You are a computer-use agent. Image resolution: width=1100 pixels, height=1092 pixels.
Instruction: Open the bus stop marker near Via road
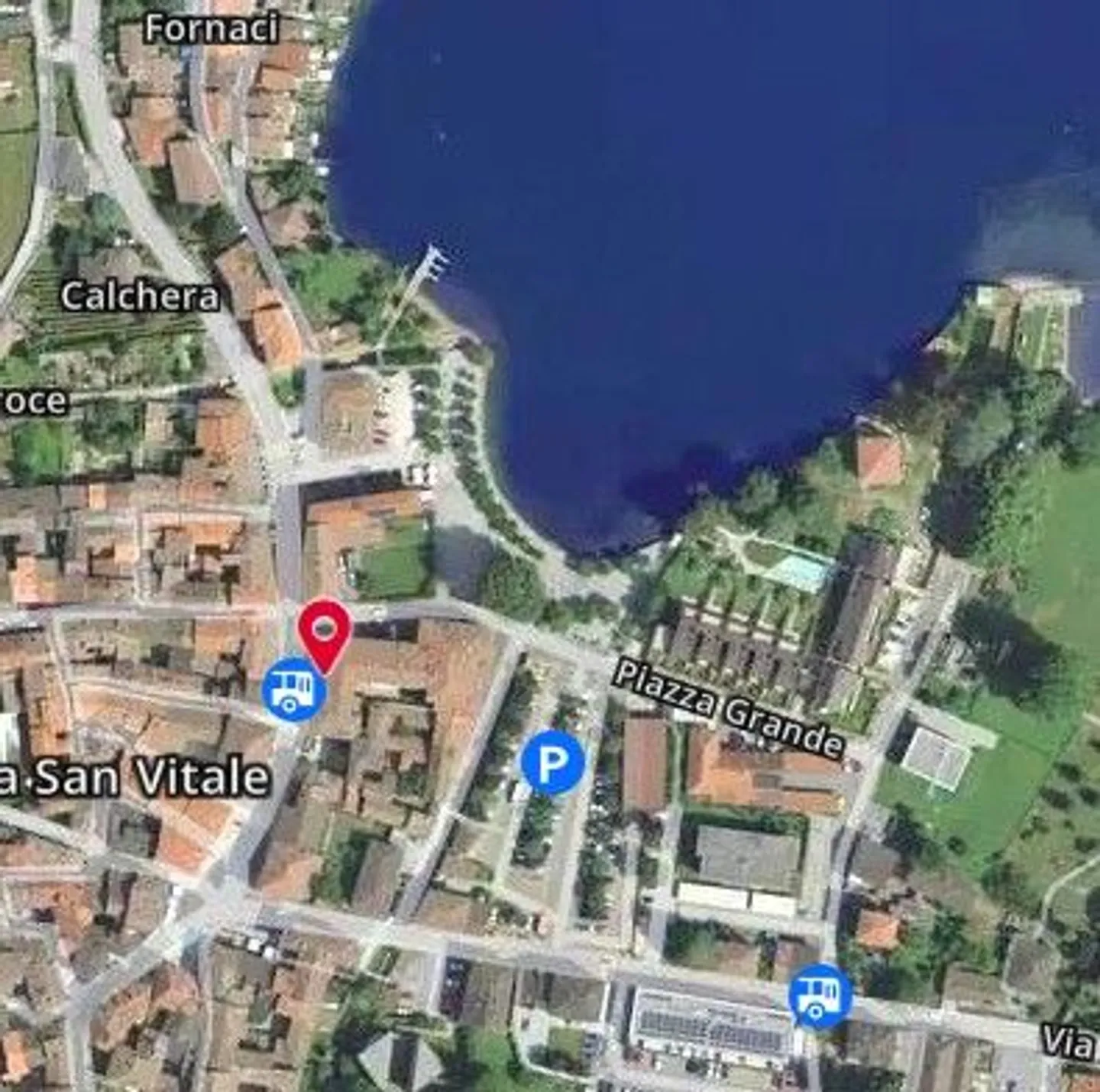tap(820, 996)
